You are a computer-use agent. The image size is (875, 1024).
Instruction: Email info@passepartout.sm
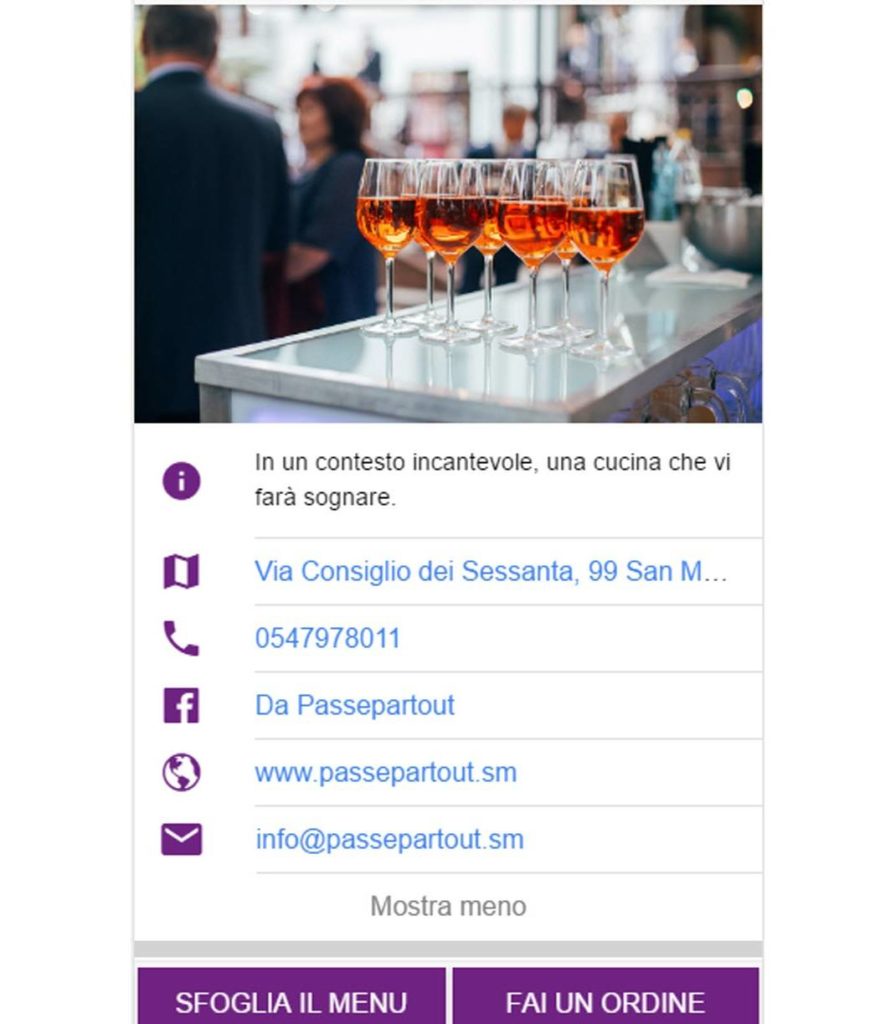pos(389,839)
